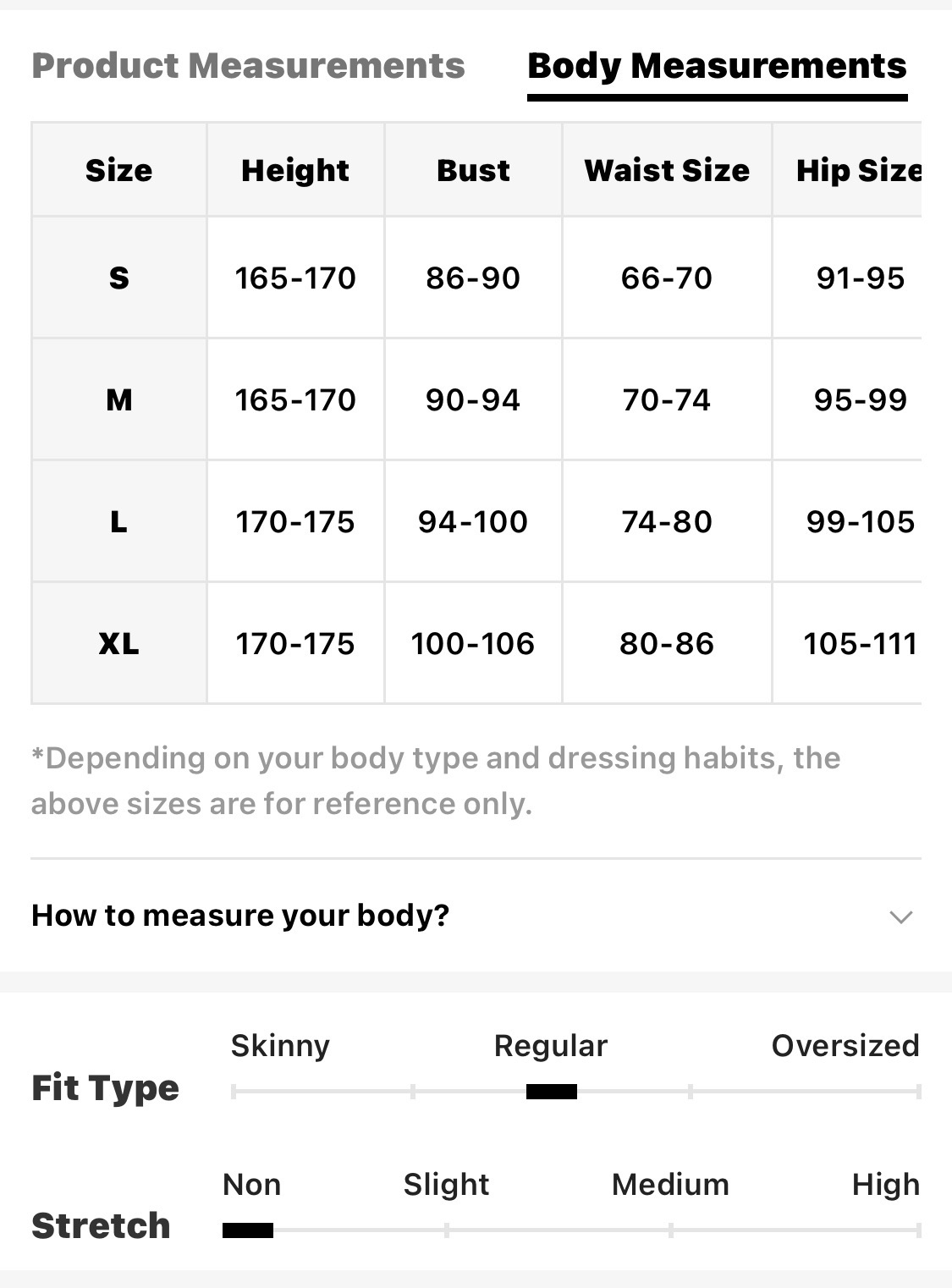
Task: Switch to the Product Measurements tab
Action: (x=248, y=66)
